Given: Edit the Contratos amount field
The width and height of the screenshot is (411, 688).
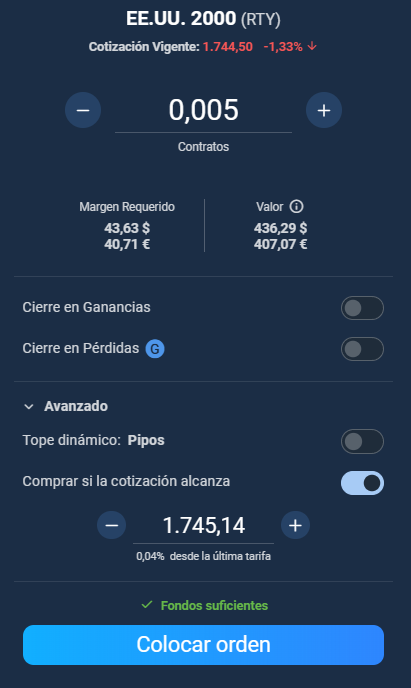Looking at the screenshot, I should tap(204, 110).
